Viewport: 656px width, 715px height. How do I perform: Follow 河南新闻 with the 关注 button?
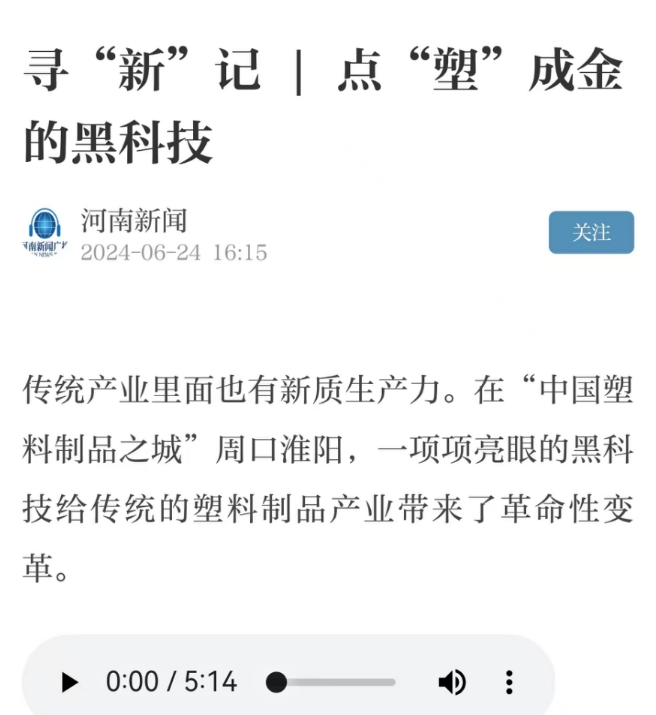pyautogui.click(x=591, y=232)
